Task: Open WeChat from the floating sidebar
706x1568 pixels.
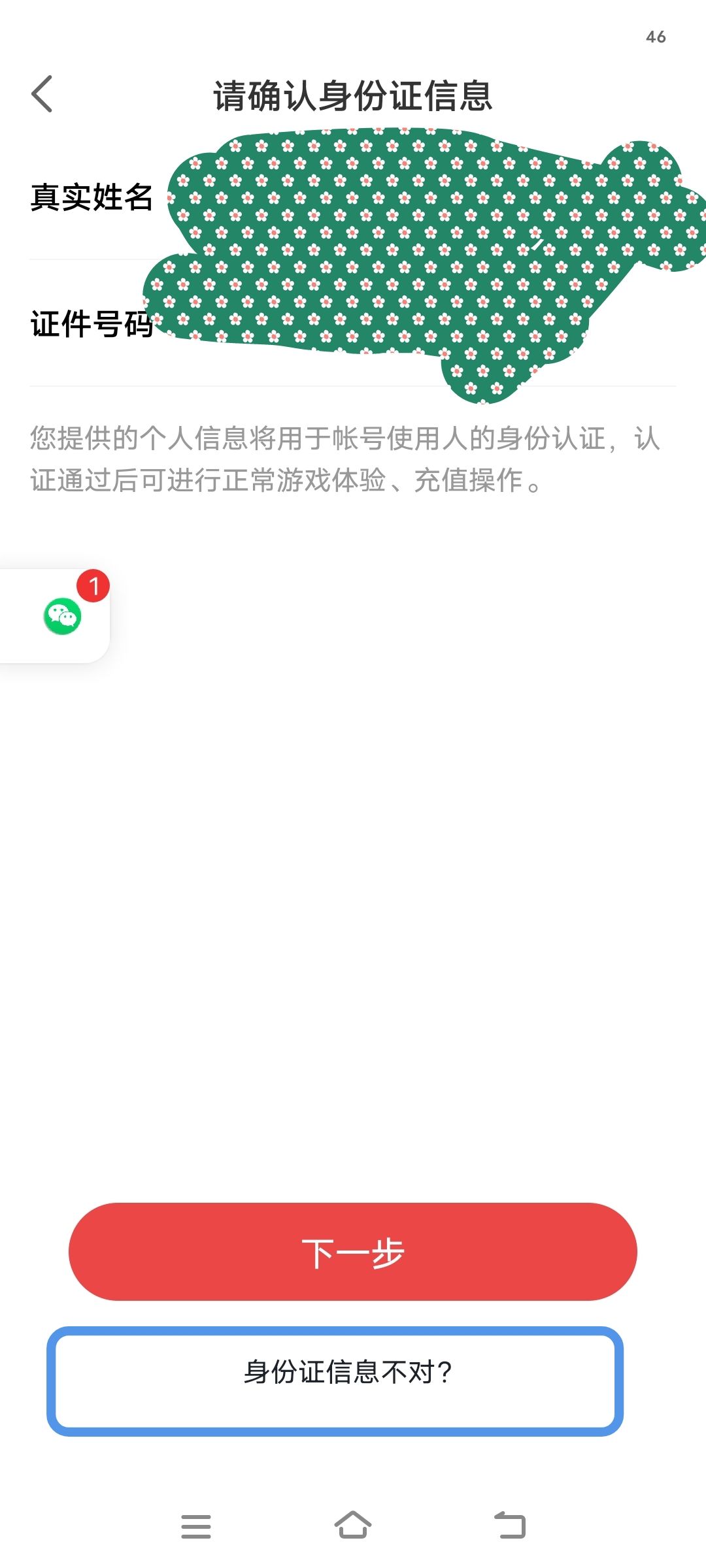Action: pos(63,615)
